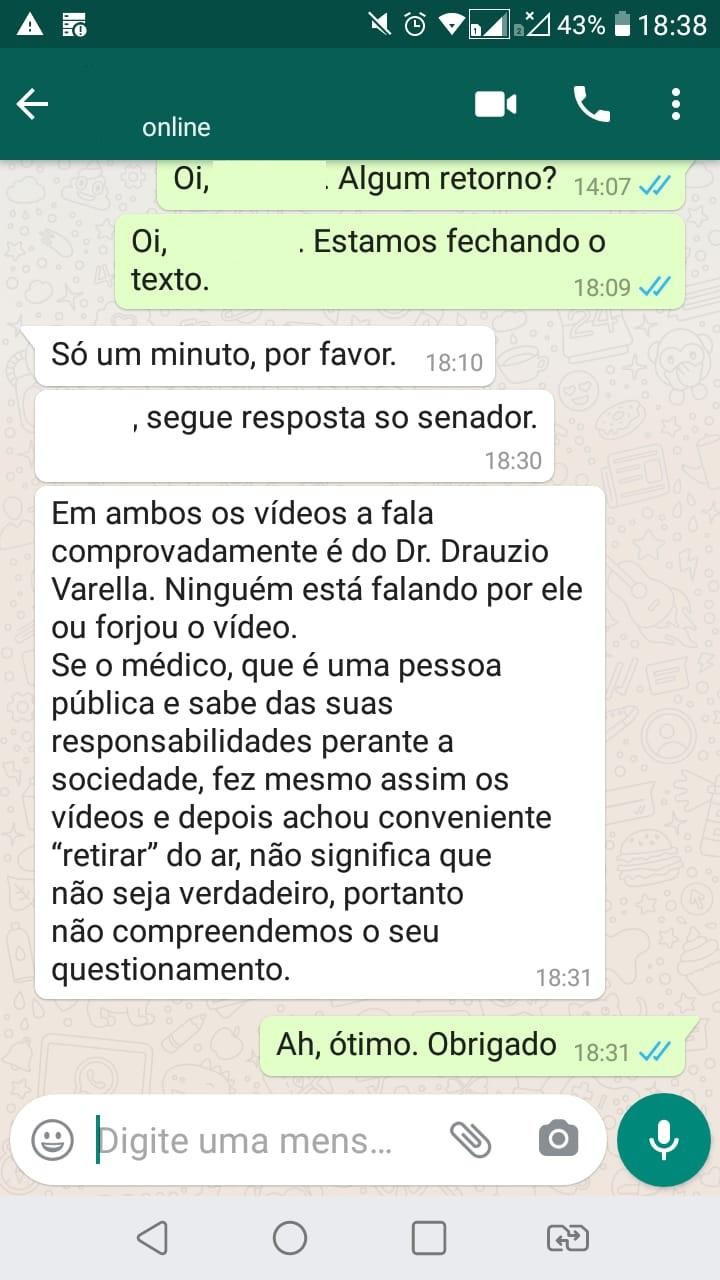Image resolution: width=720 pixels, height=1280 pixels.
Task: Open recent apps from navigation bar
Action: (x=429, y=1238)
